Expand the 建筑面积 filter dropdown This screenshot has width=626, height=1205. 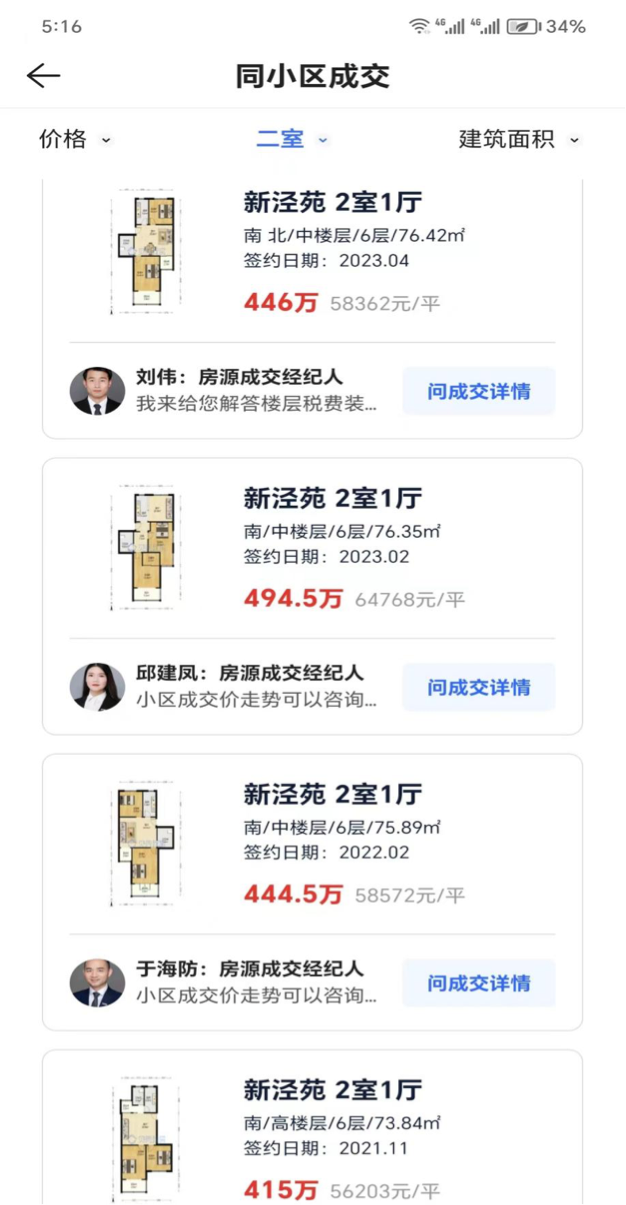coord(518,140)
